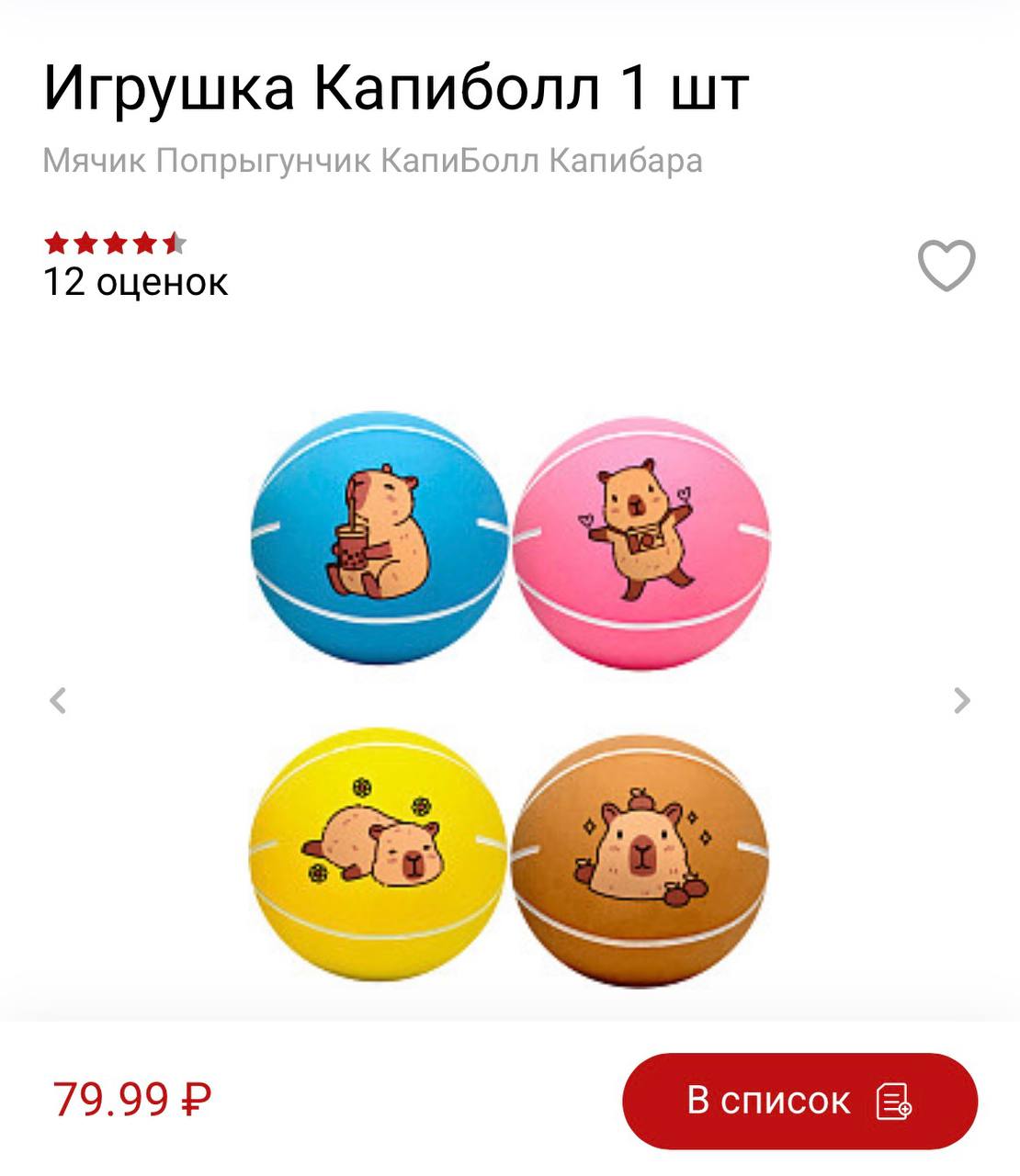Add item with the В список button

(799, 1100)
